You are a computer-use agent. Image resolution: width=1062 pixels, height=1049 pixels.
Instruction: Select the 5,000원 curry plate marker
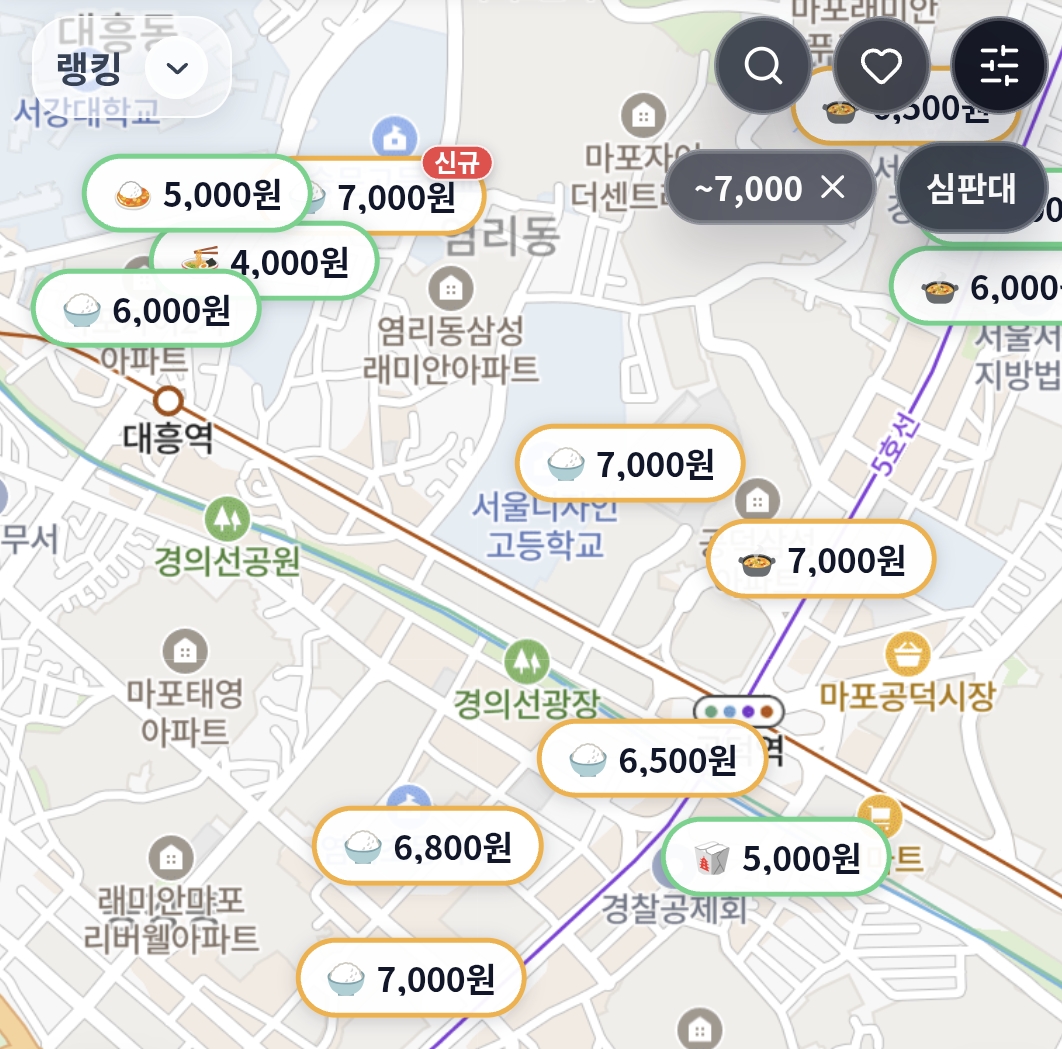pyautogui.click(x=196, y=194)
